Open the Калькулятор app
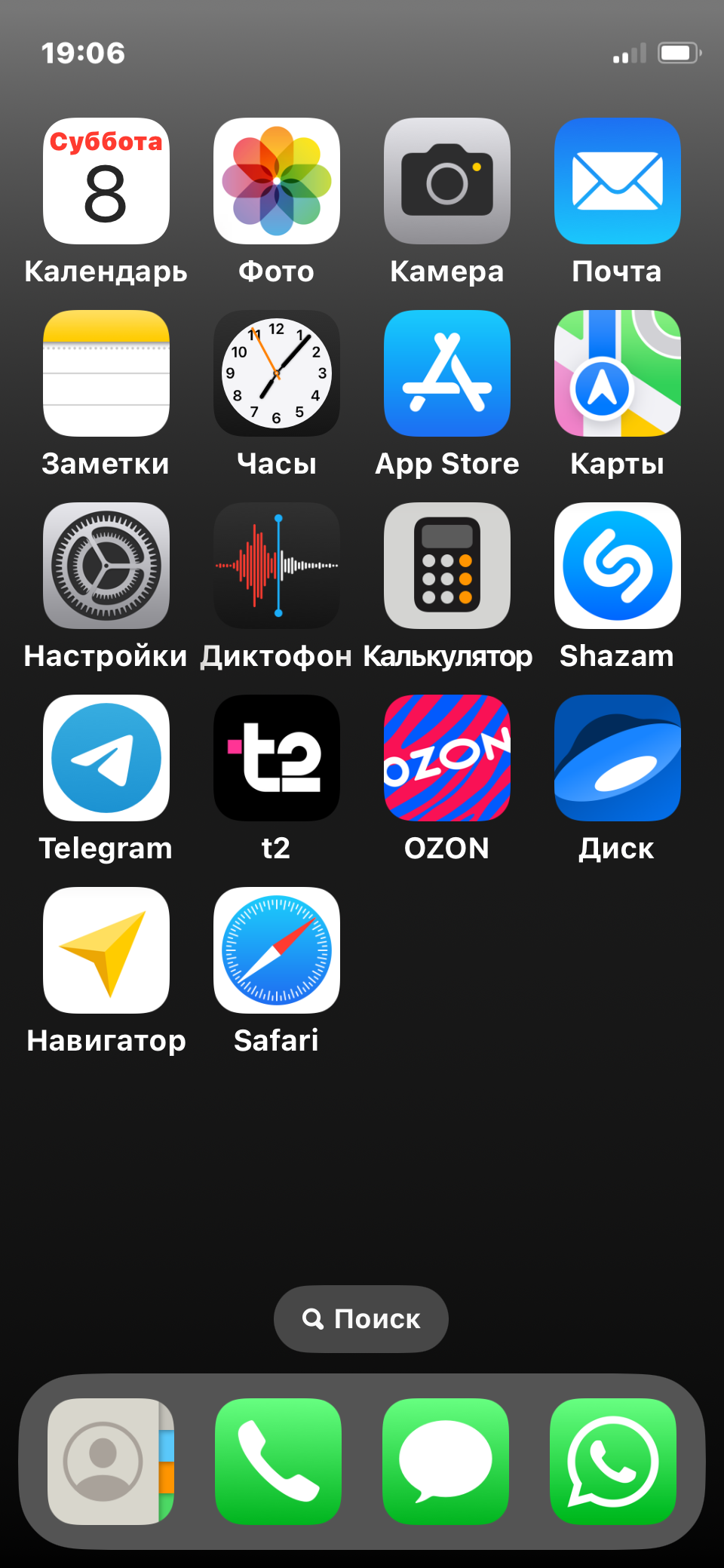Screen dimensions: 724x1568 click(x=447, y=566)
